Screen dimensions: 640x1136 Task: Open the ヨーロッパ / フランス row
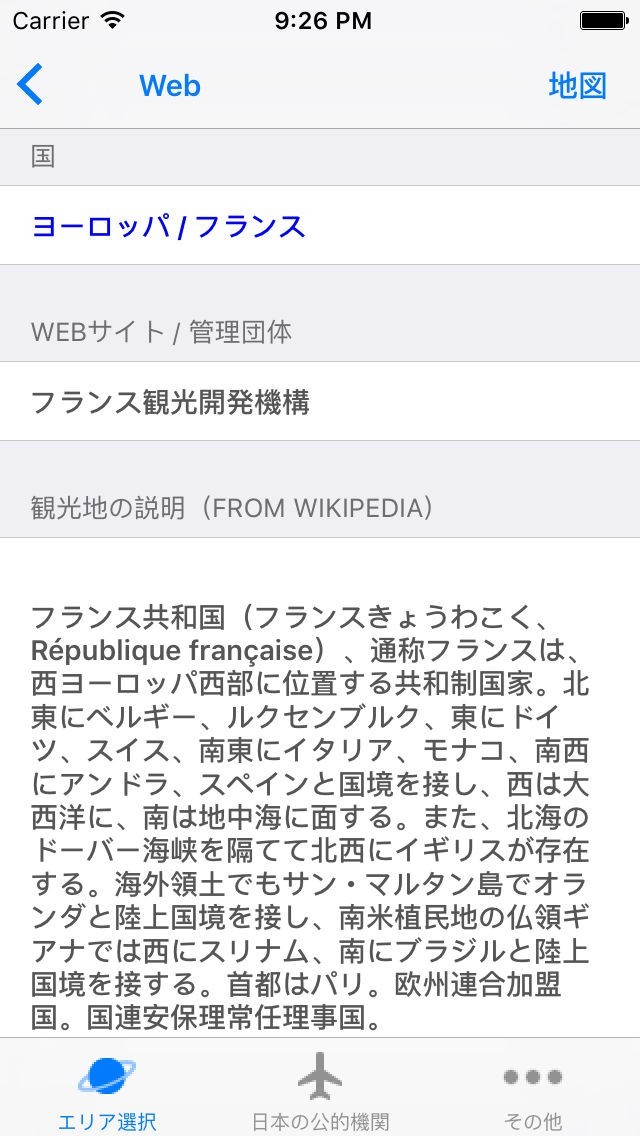point(320,225)
